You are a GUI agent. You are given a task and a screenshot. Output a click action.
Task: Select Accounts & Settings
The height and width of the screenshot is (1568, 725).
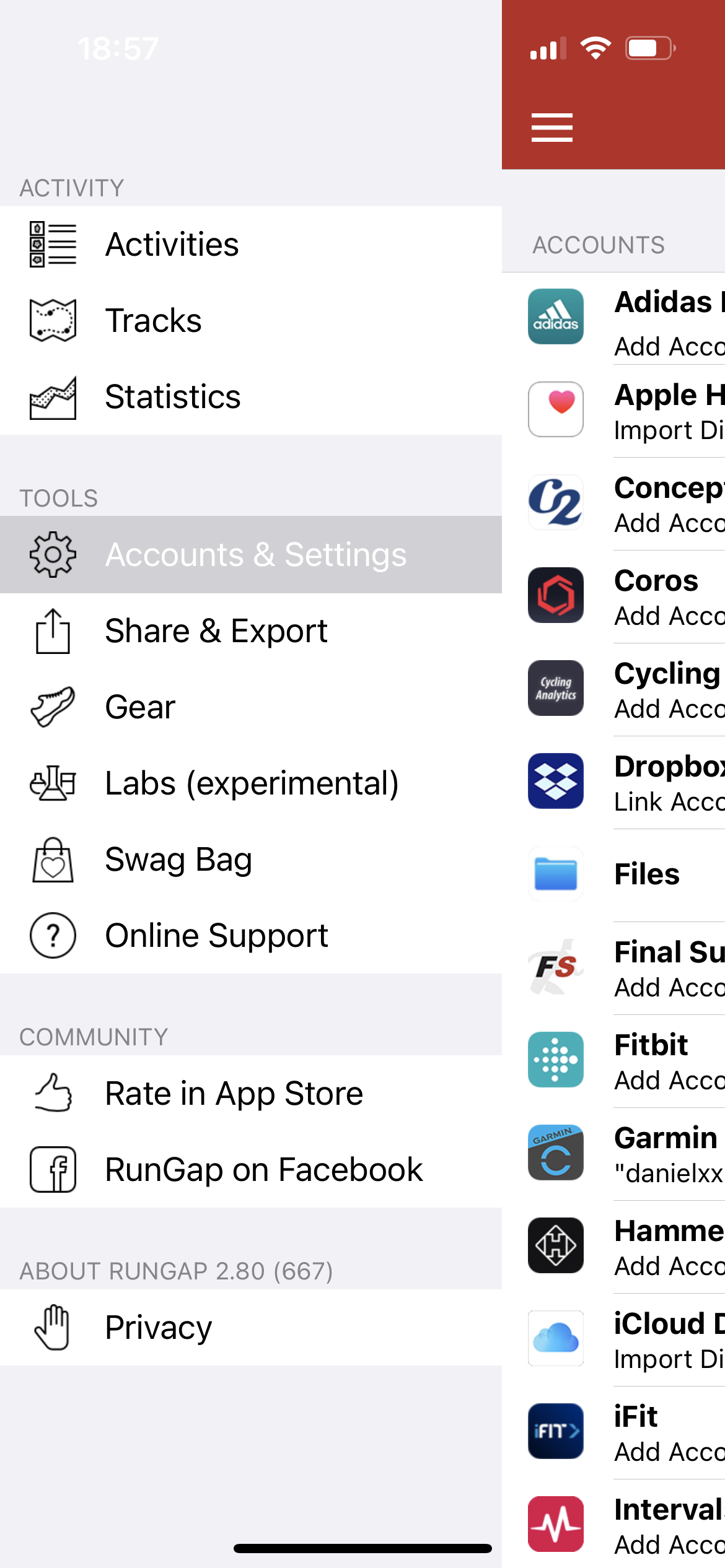[251, 554]
